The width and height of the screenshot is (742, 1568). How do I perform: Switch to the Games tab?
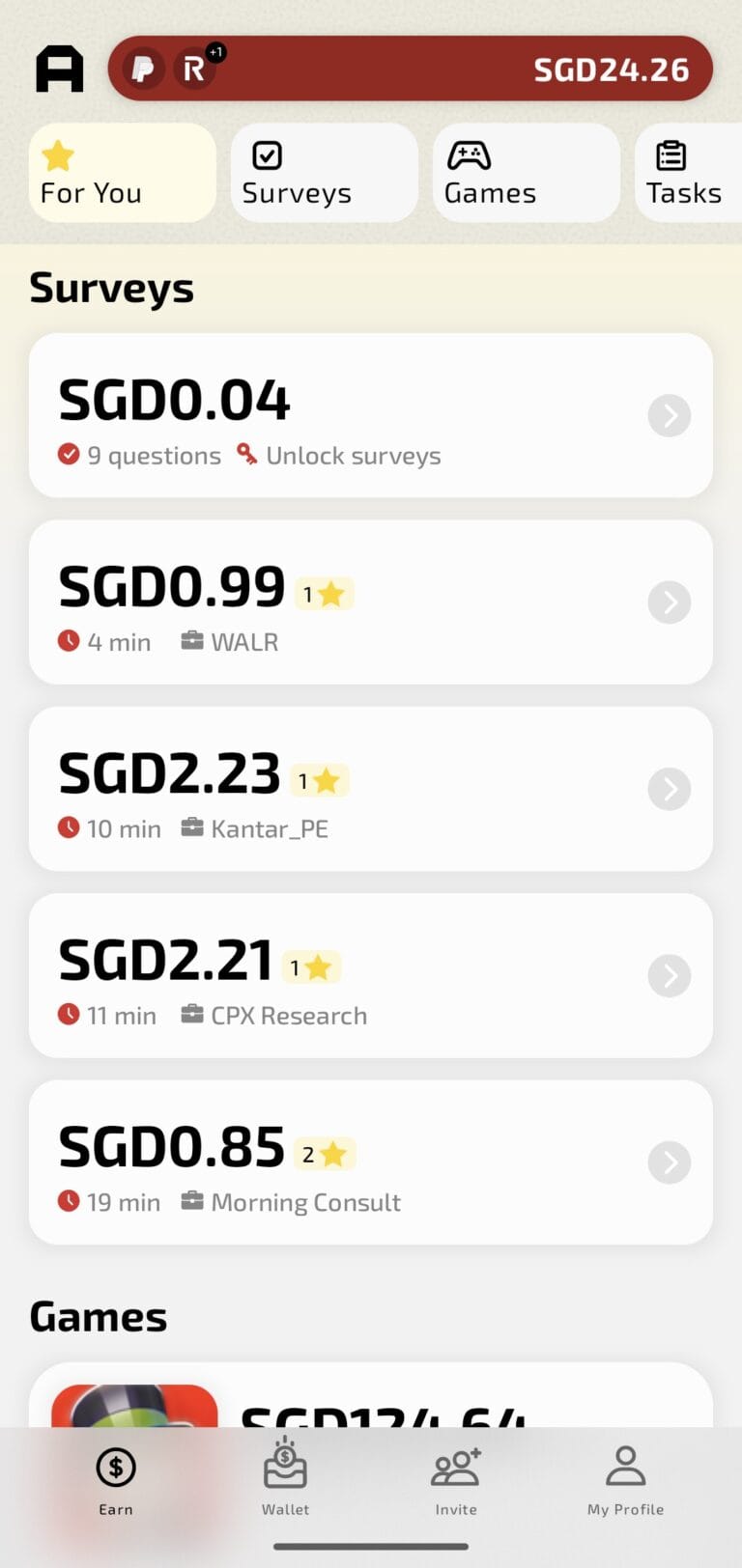pos(526,173)
